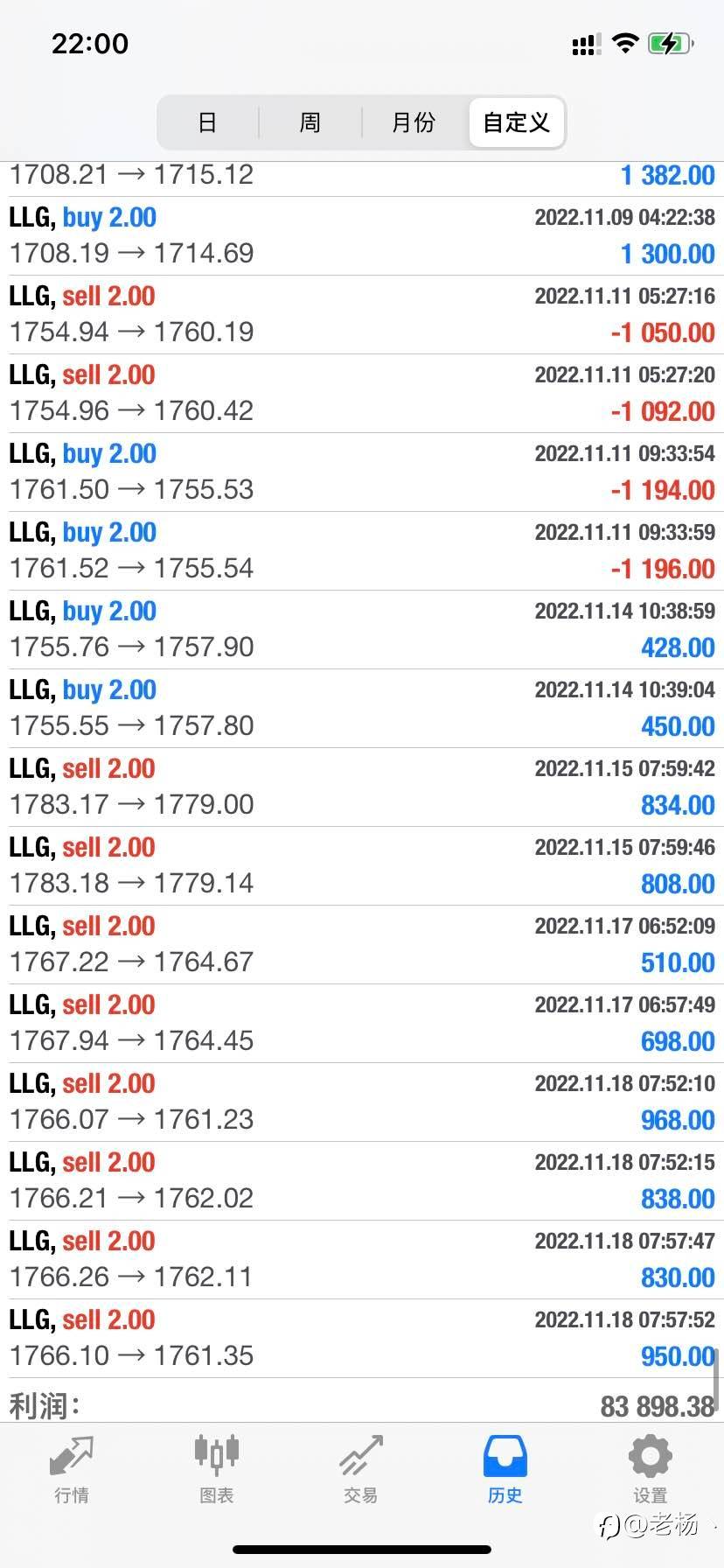Open the buy trade at 2022.11.11 09:33:59
724x1568 pixels.
tap(362, 551)
